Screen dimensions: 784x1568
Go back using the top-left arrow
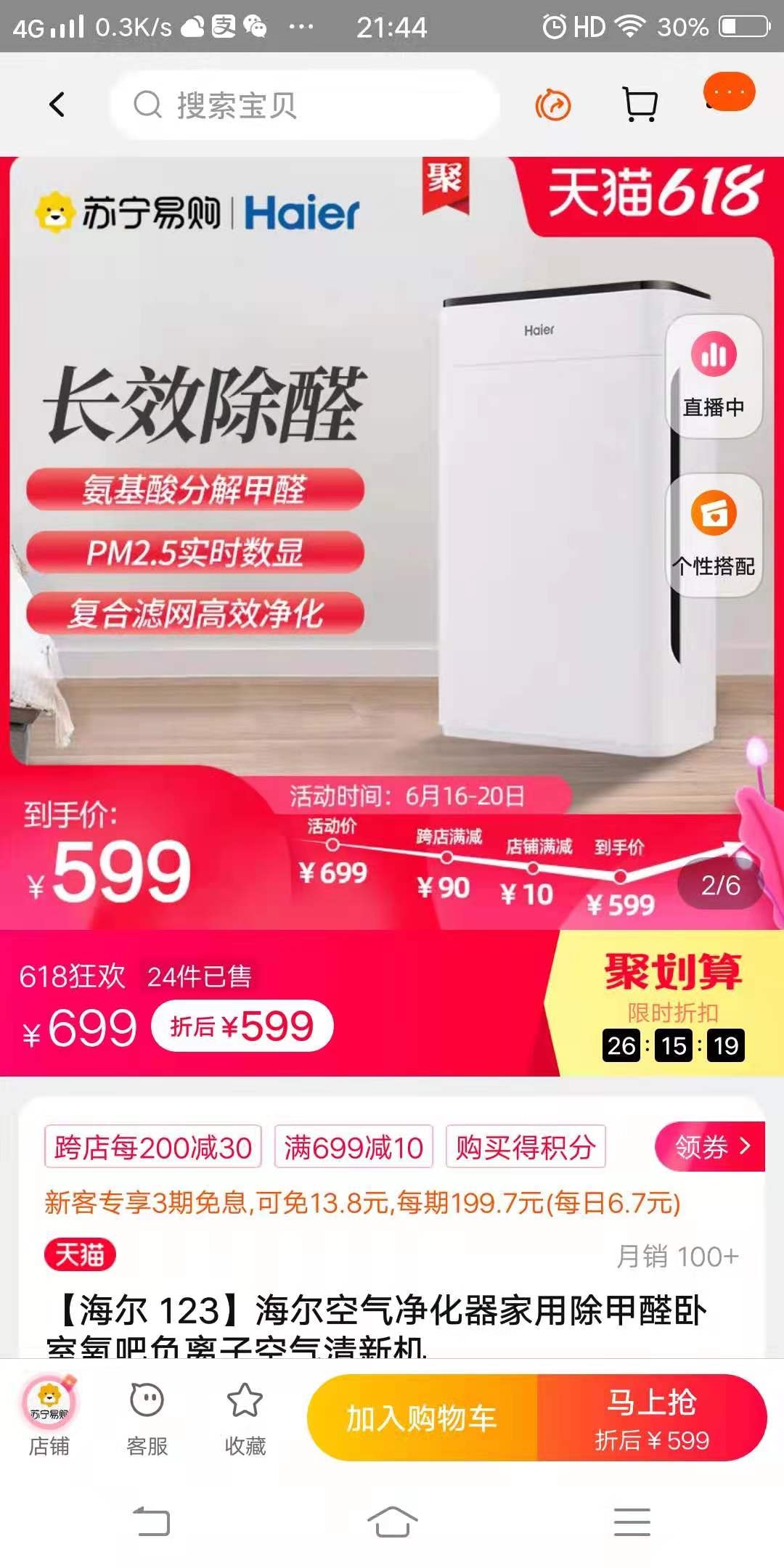pyautogui.click(x=57, y=105)
